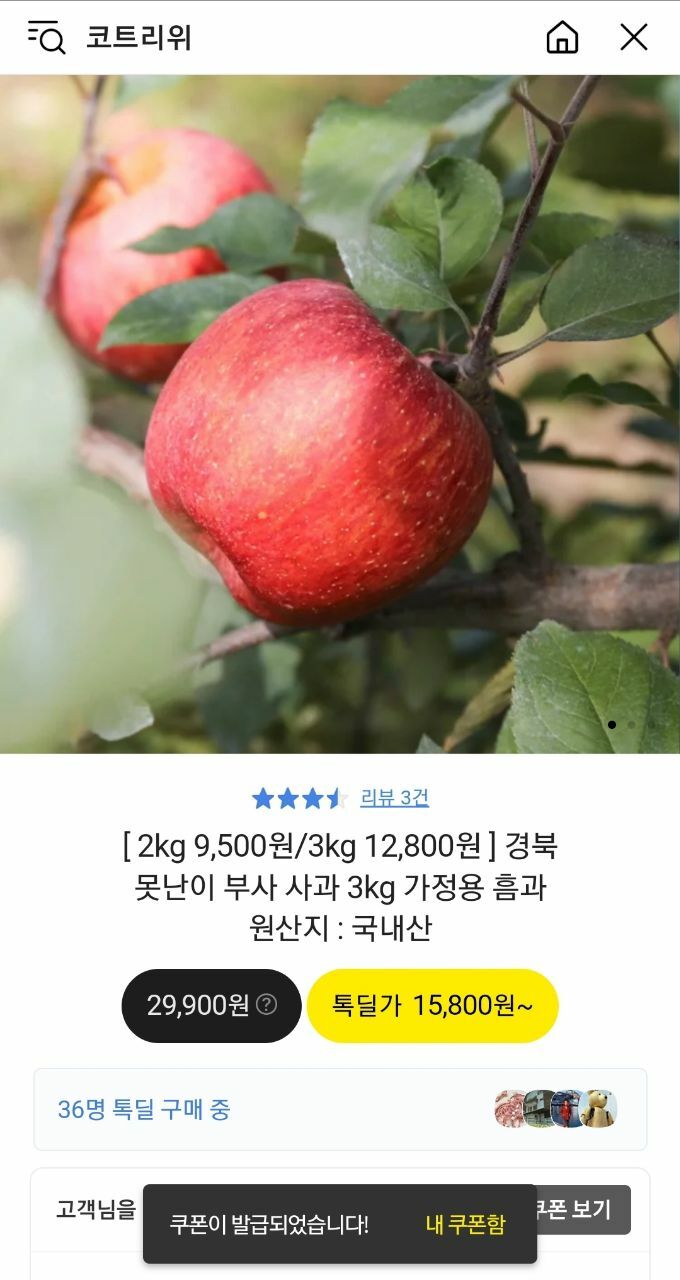Go to home via the house icon

click(562, 37)
